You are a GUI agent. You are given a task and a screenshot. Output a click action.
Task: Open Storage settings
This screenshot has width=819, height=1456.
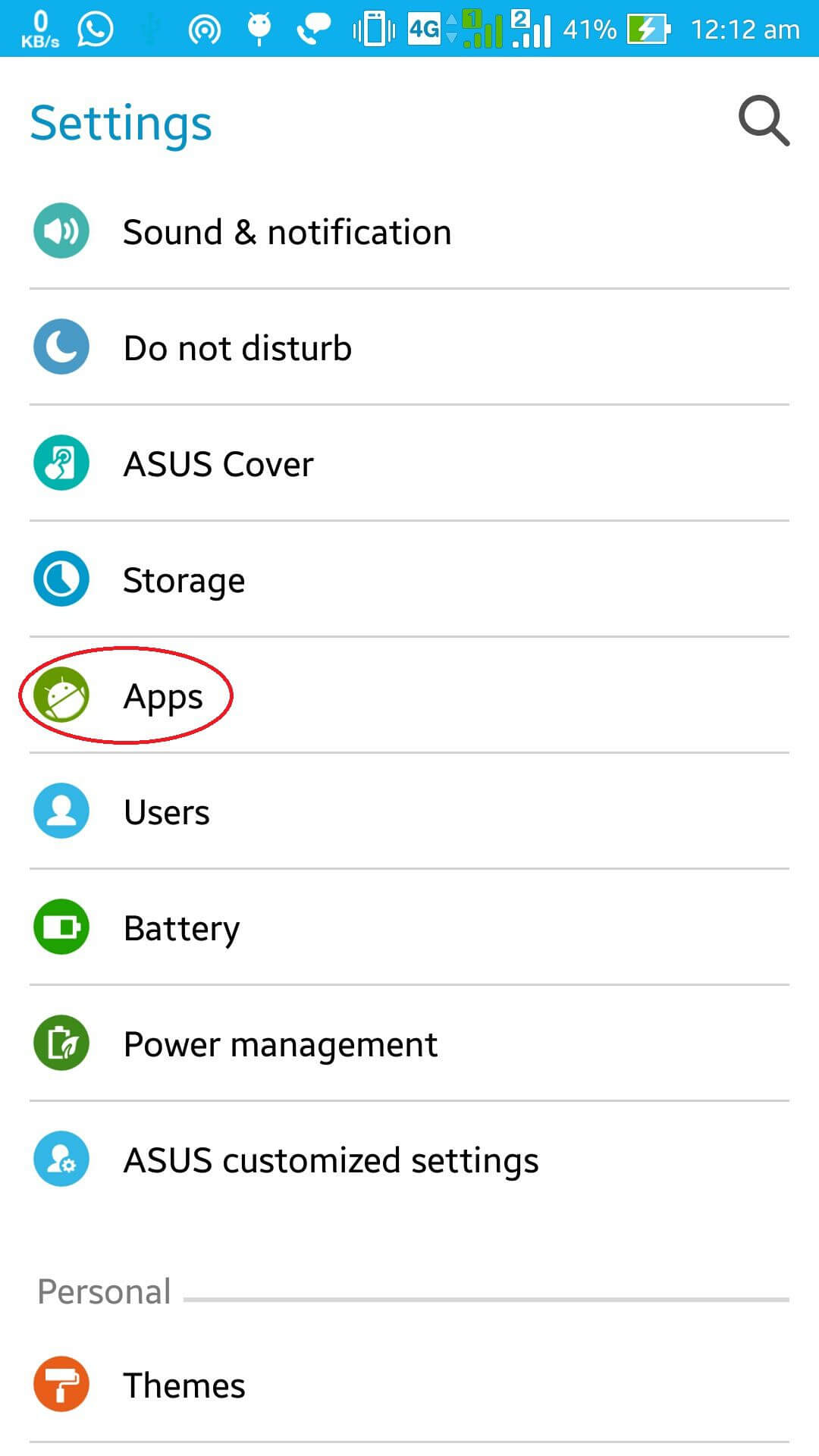pos(409,579)
